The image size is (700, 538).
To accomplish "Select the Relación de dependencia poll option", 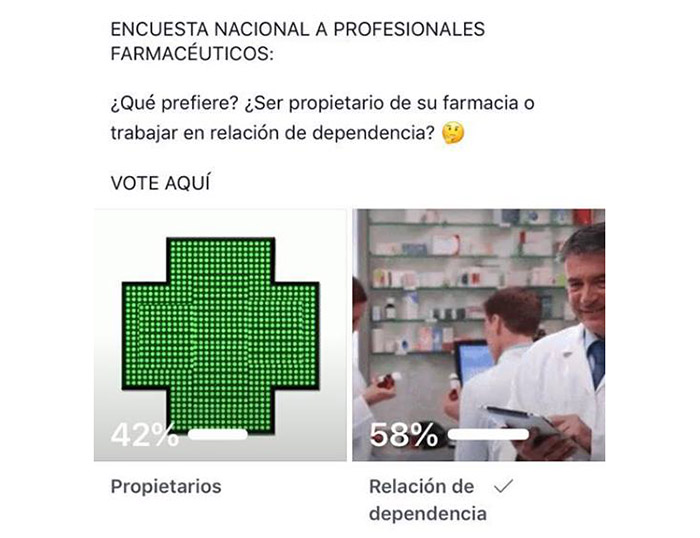I will click(x=478, y=335).
